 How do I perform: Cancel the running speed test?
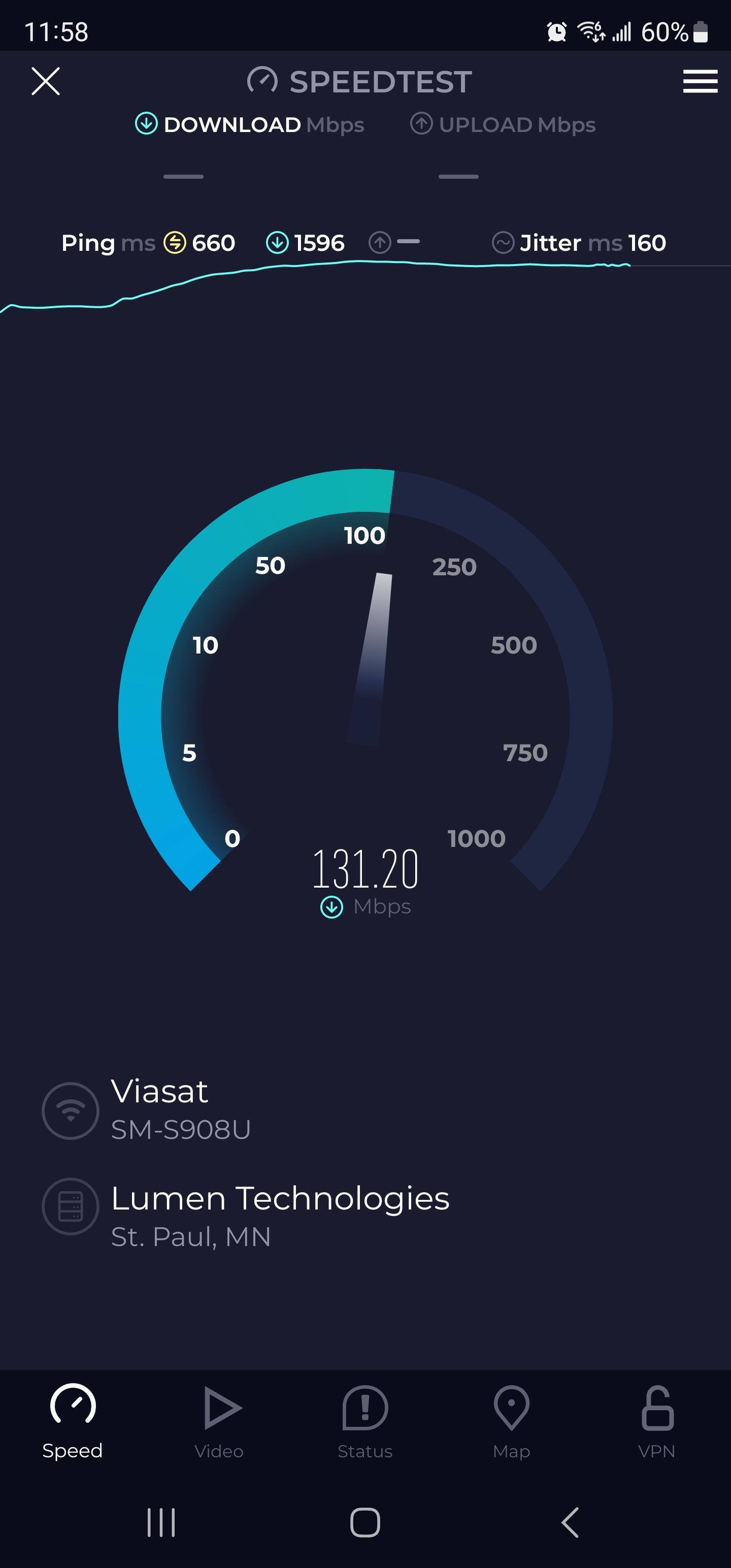(46, 82)
